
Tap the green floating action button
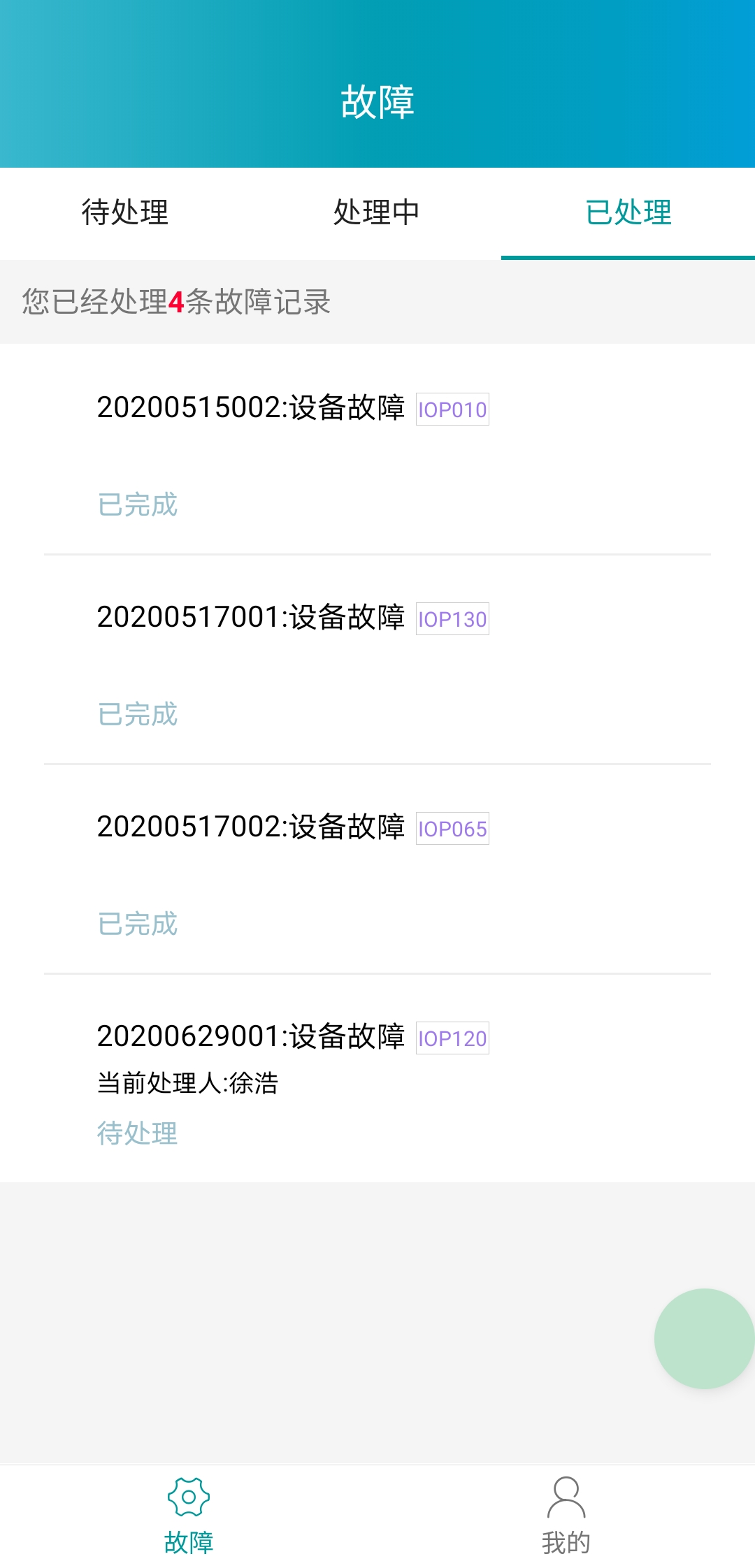(x=703, y=1338)
